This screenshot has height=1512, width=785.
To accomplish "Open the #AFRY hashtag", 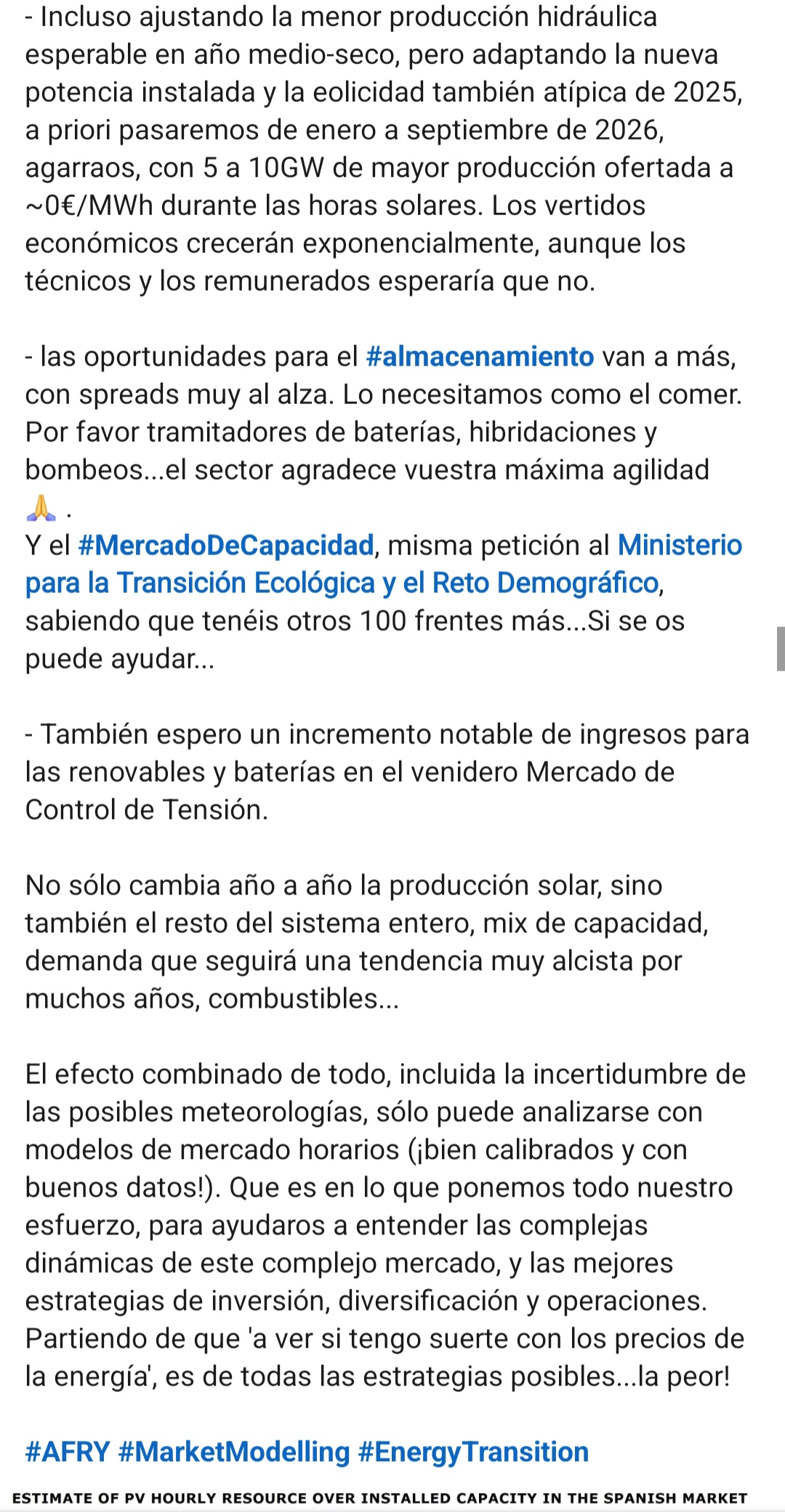I will [67, 1452].
